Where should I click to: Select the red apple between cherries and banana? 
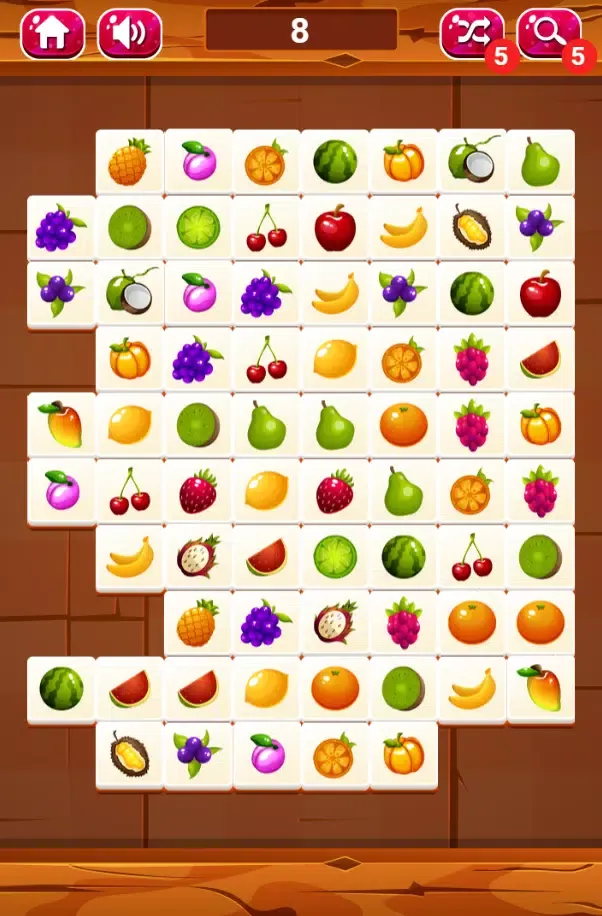(x=335, y=227)
